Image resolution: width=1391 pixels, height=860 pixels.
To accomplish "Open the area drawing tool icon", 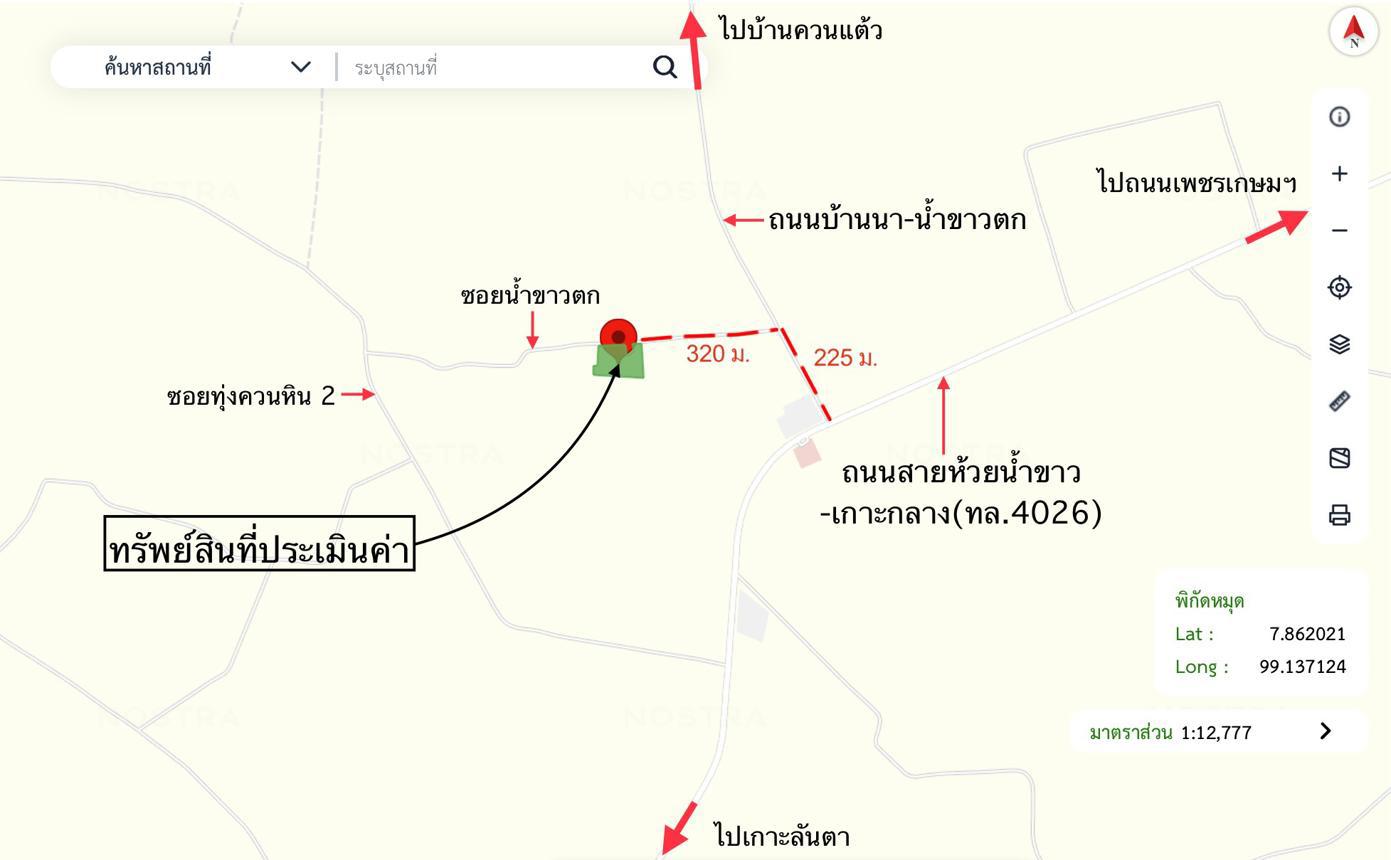I will tap(1339, 458).
